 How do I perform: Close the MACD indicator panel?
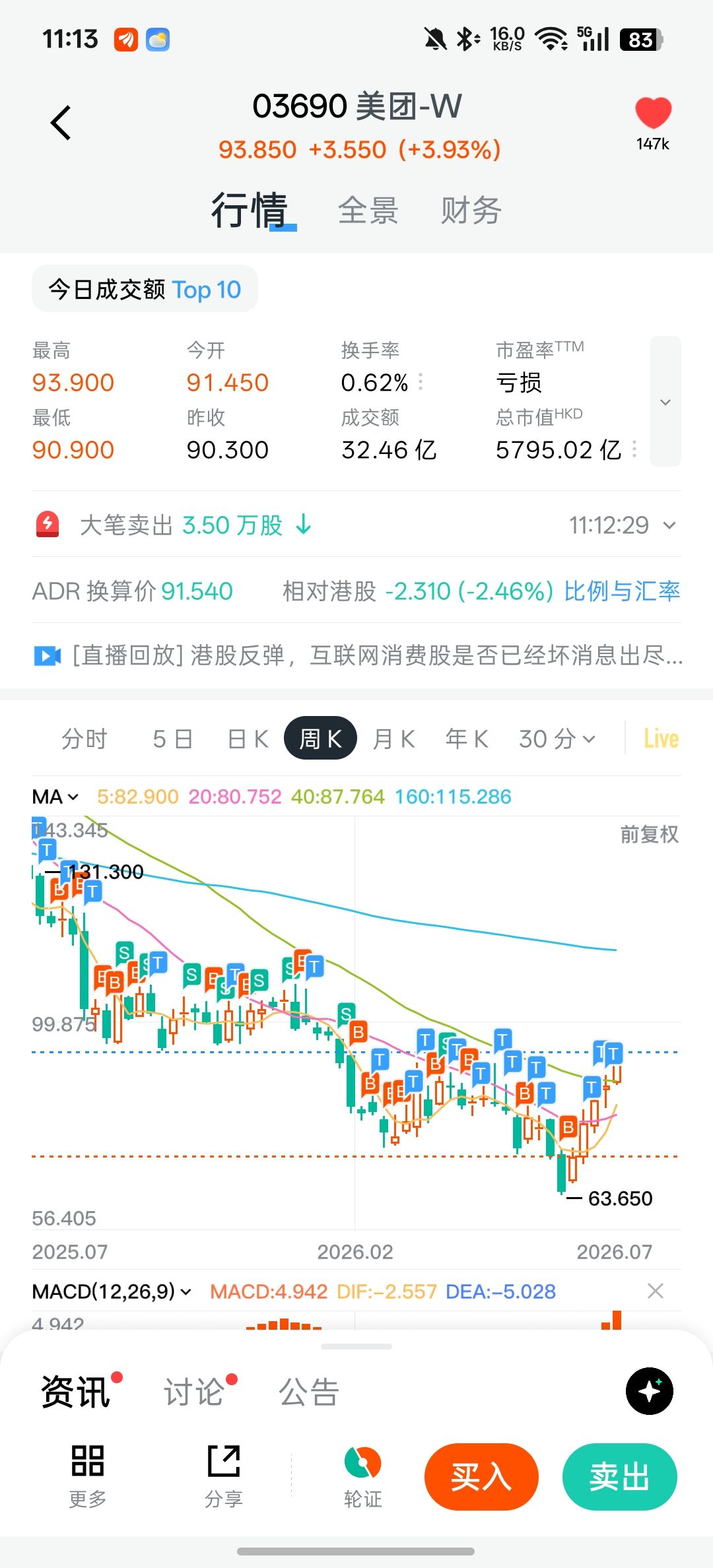pyautogui.click(x=656, y=1291)
